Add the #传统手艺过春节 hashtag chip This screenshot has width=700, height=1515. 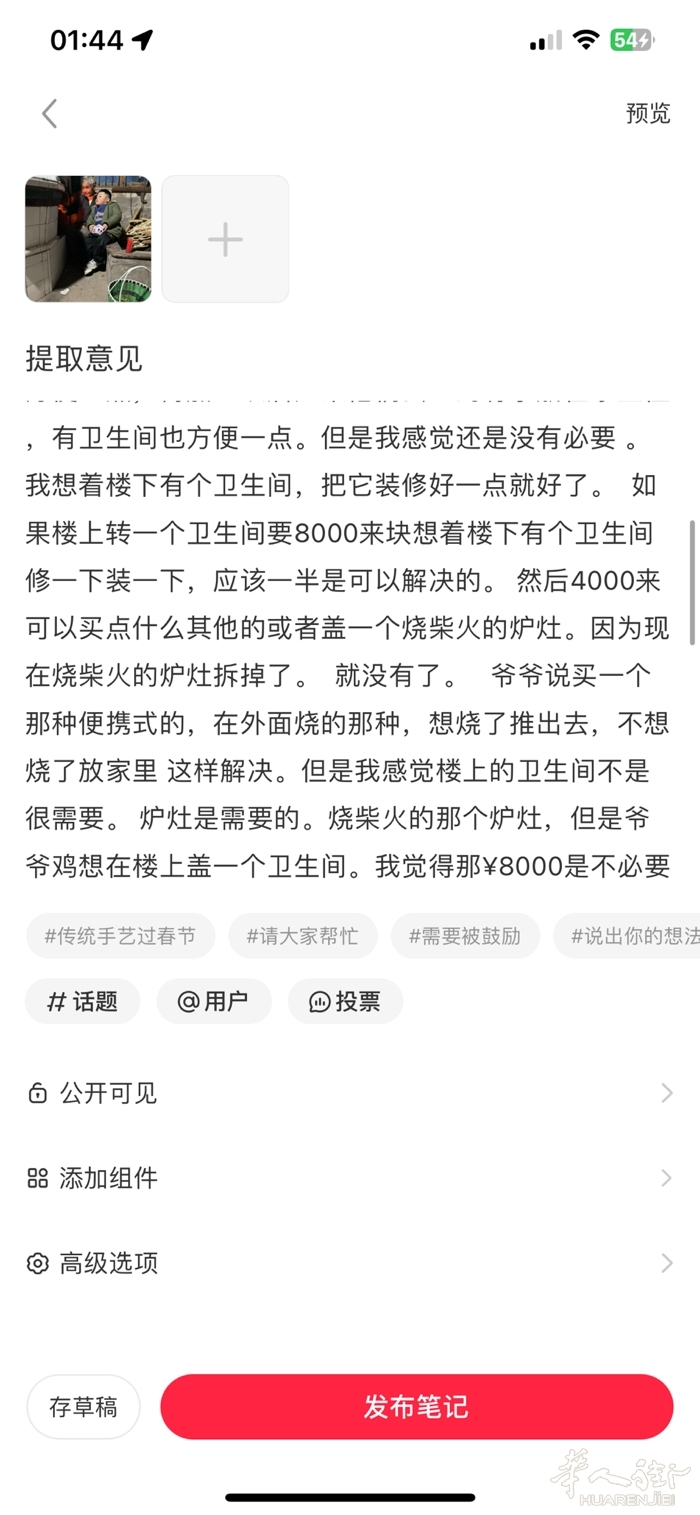[x=120, y=936]
